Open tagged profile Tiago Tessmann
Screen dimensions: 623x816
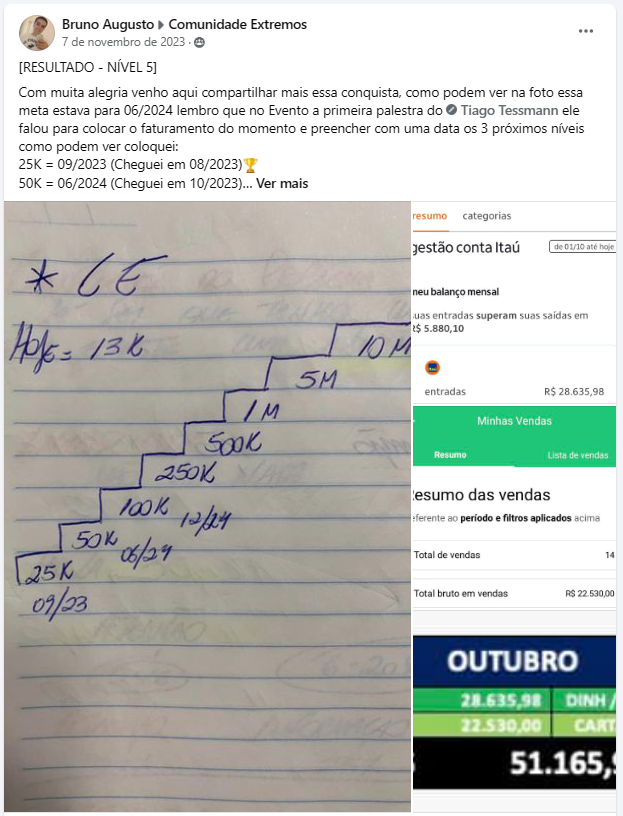point(509,110)
